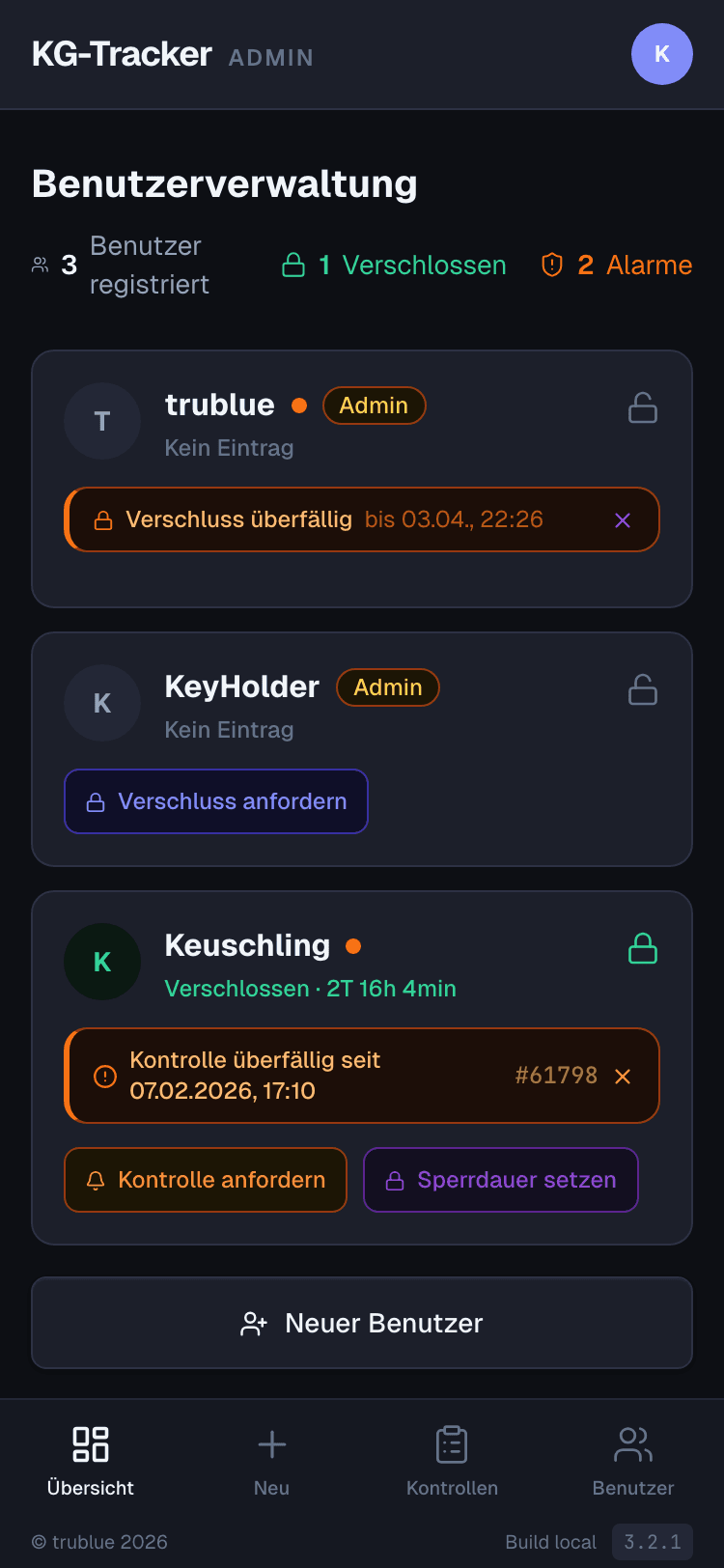Click the K profile avatar top right
The height and width of the screenshot is (1568, 724).
click(x=662, y=55)
